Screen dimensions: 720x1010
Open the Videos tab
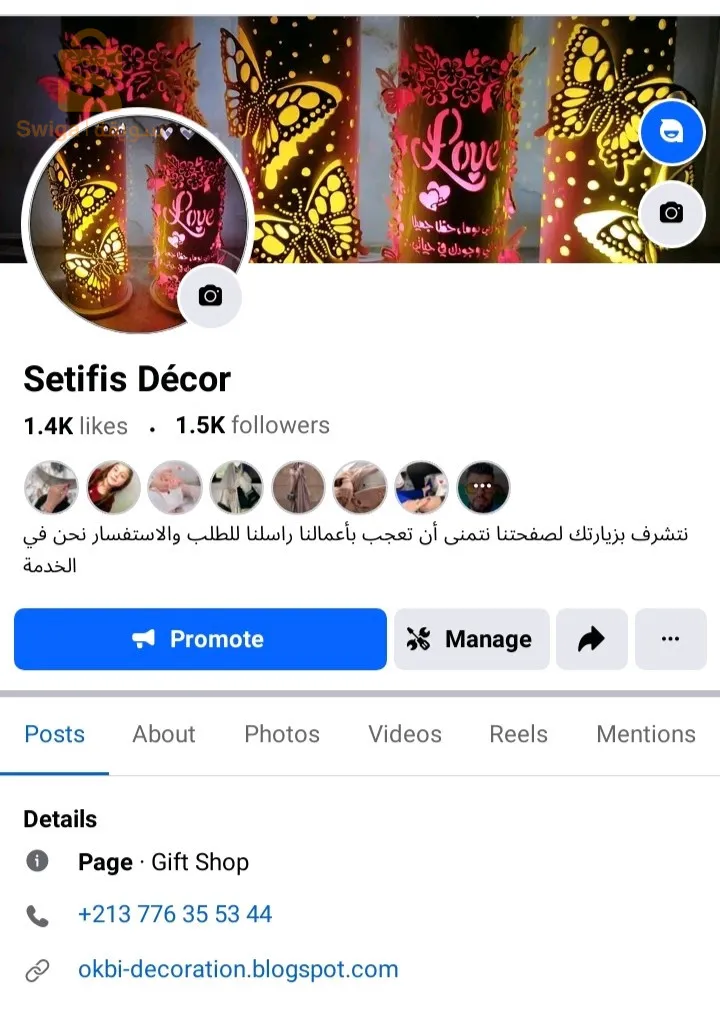(x=405, y=734)
